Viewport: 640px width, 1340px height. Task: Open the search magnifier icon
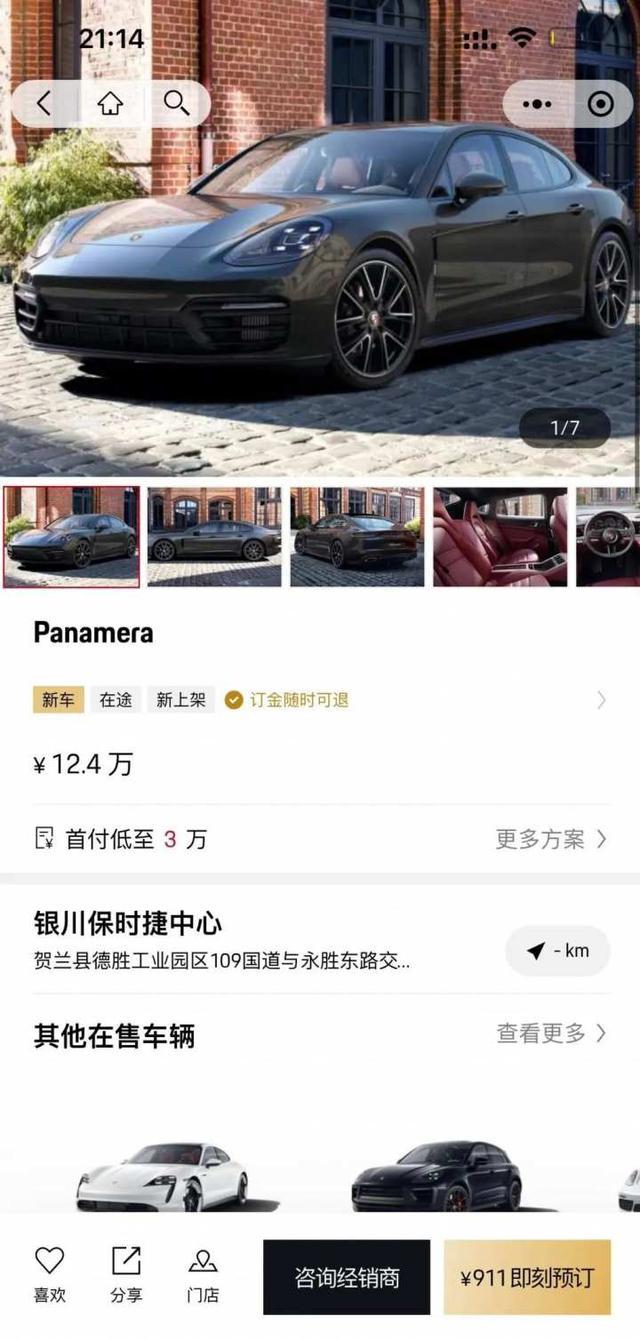[177, 104]
